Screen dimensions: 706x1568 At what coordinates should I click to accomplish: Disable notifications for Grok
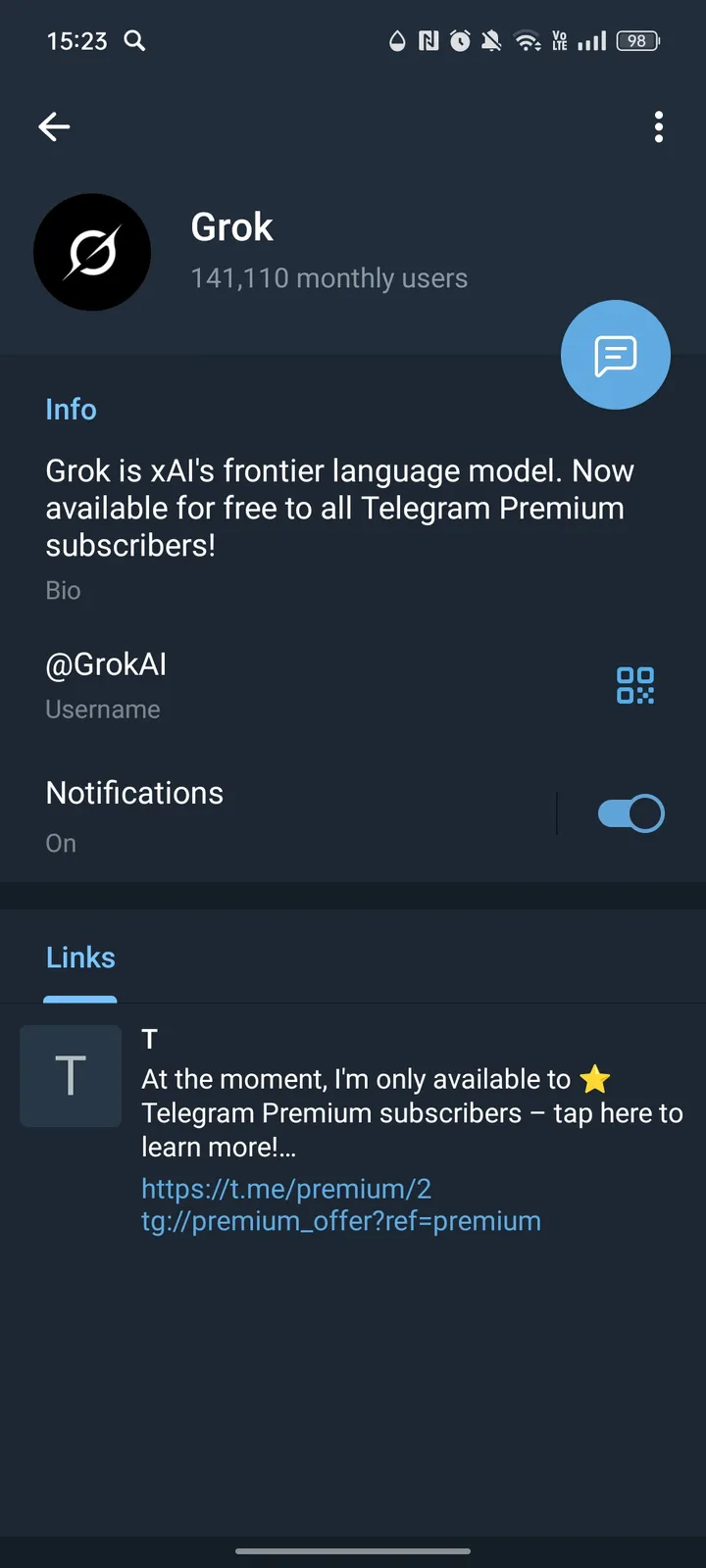pyautogui.click(x=630, y=812)
